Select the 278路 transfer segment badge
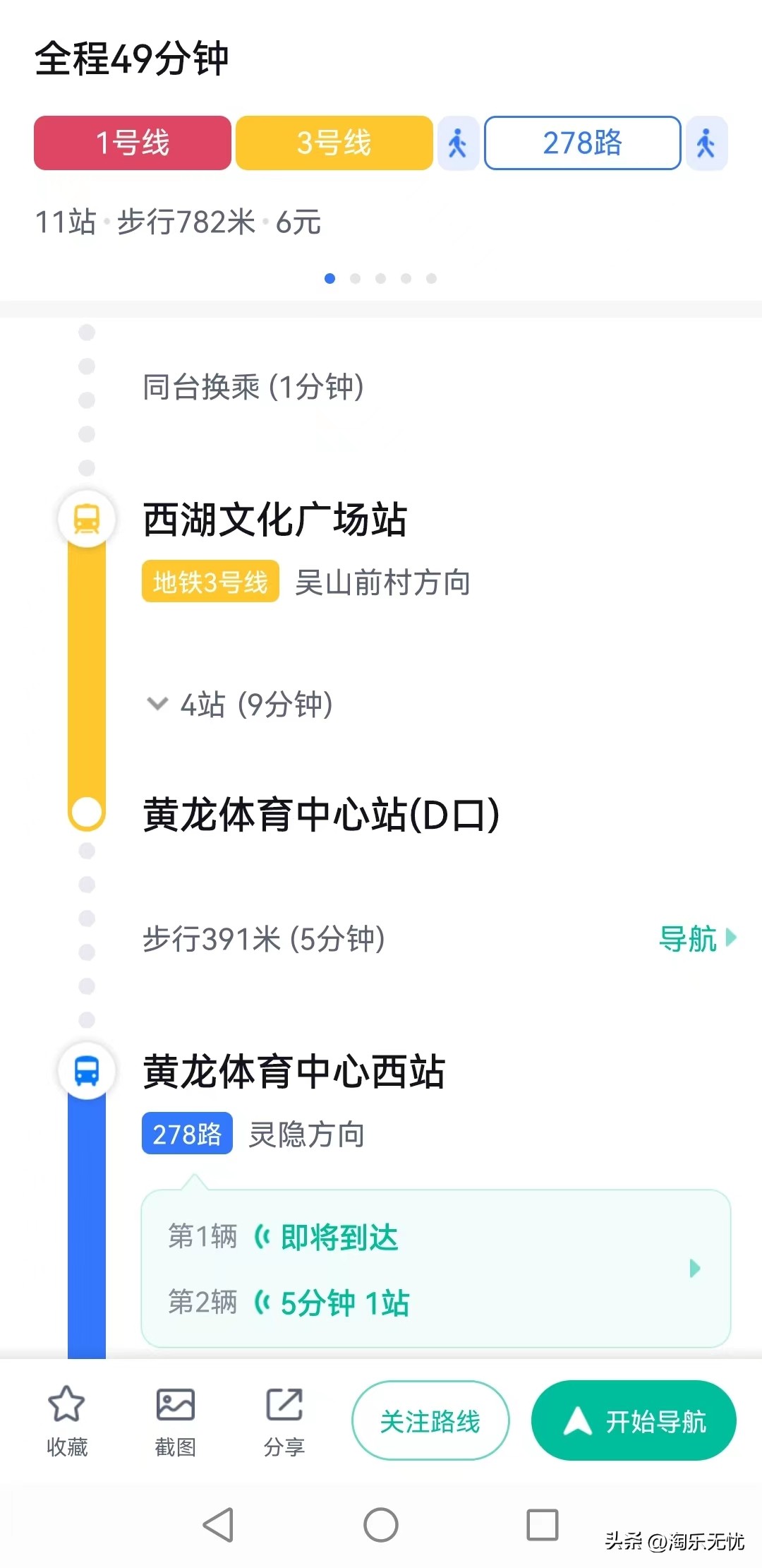Viewport: 762px width, 1568px height. [x=582, y=143]
